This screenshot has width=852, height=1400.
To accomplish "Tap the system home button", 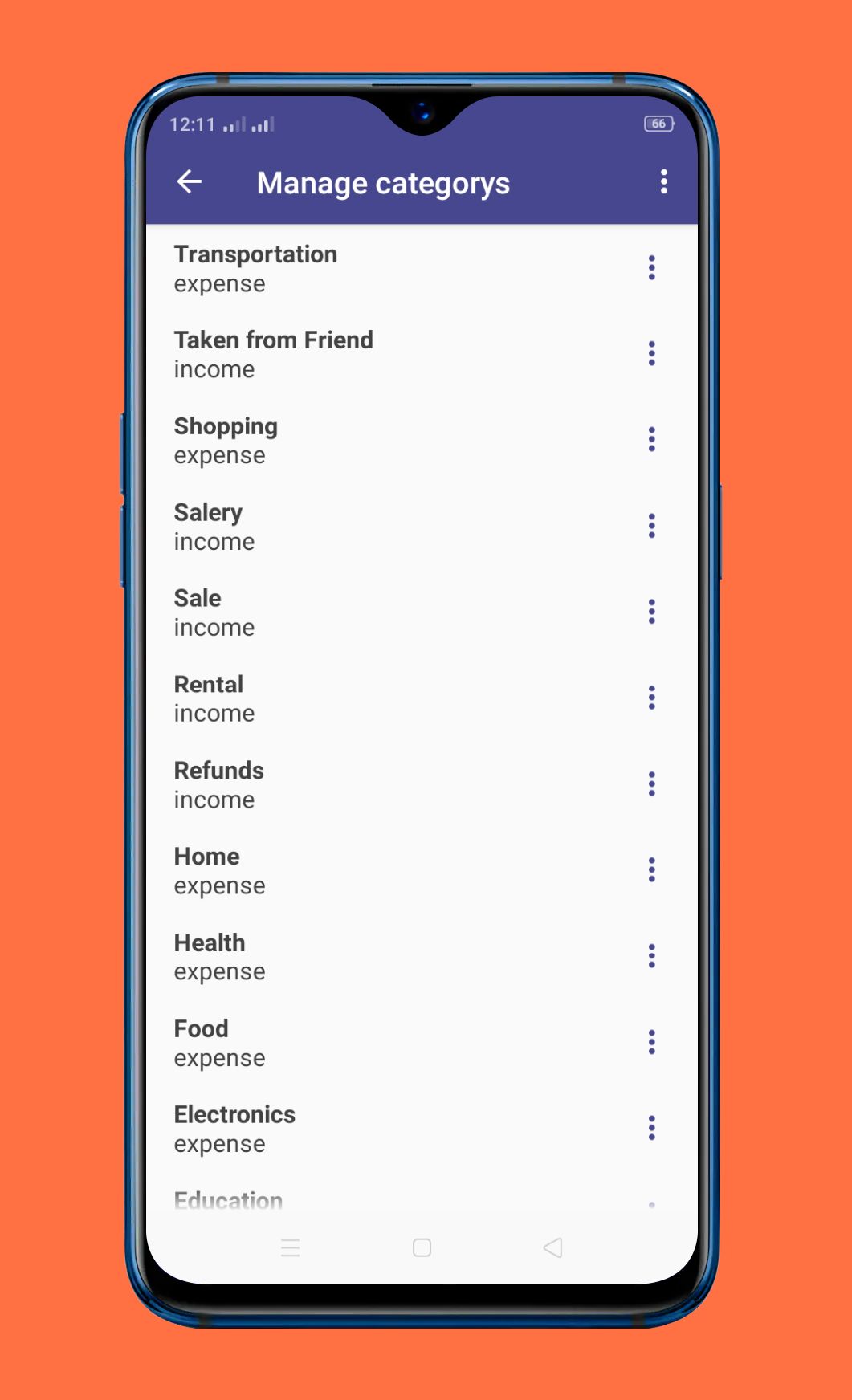I will (x=422, y=1247).
